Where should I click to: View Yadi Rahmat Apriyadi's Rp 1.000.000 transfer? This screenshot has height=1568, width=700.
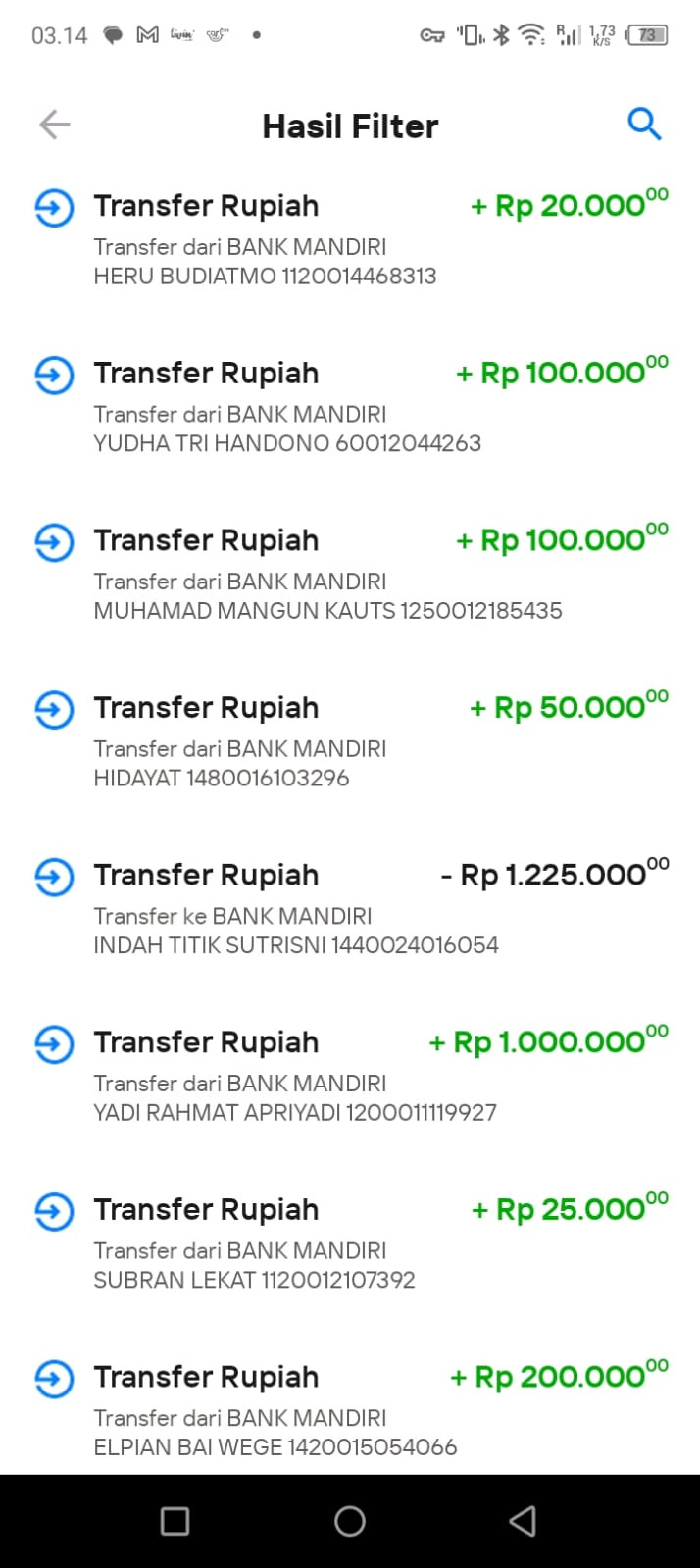click(x=350, y=1076)
